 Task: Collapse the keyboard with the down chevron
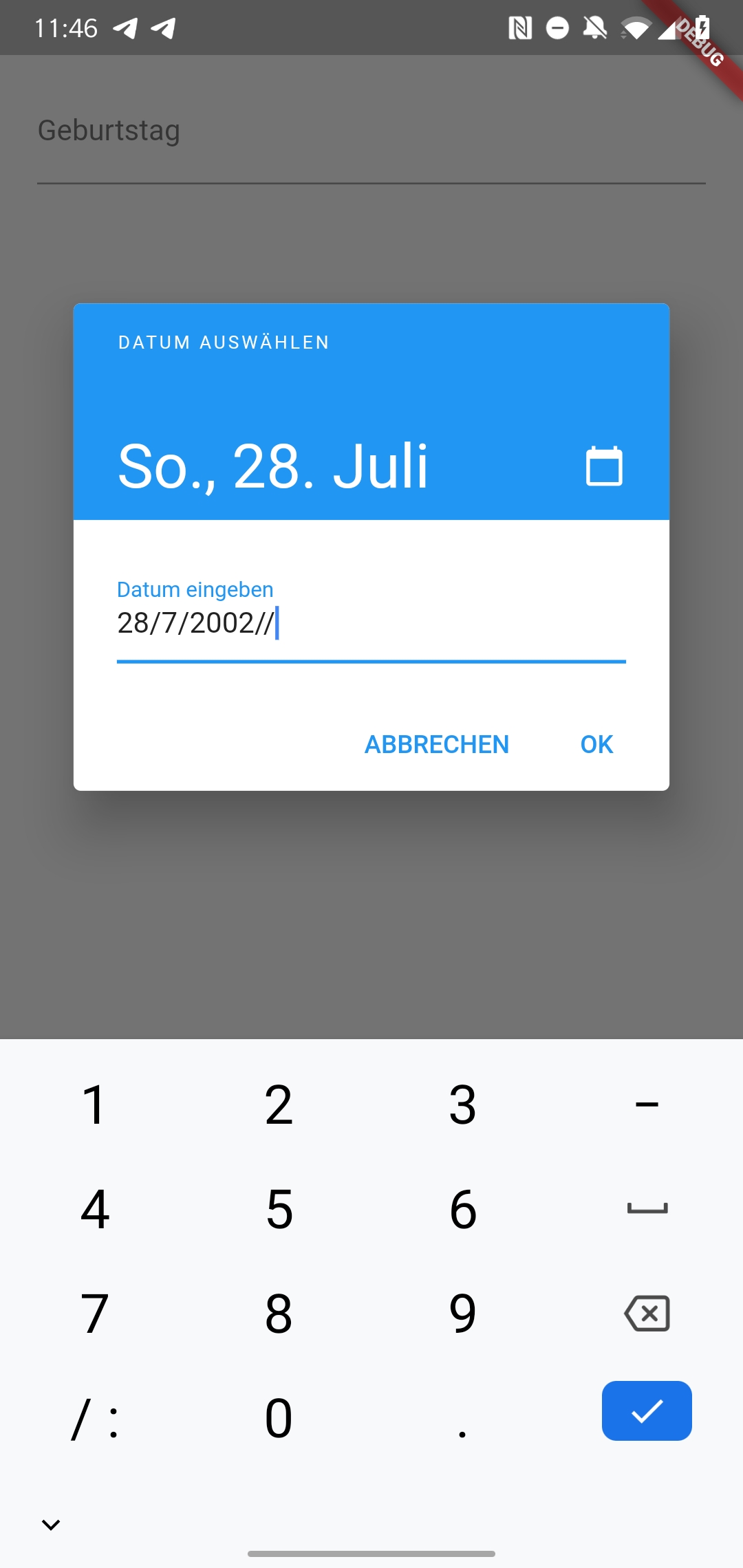pos(50,1524)
